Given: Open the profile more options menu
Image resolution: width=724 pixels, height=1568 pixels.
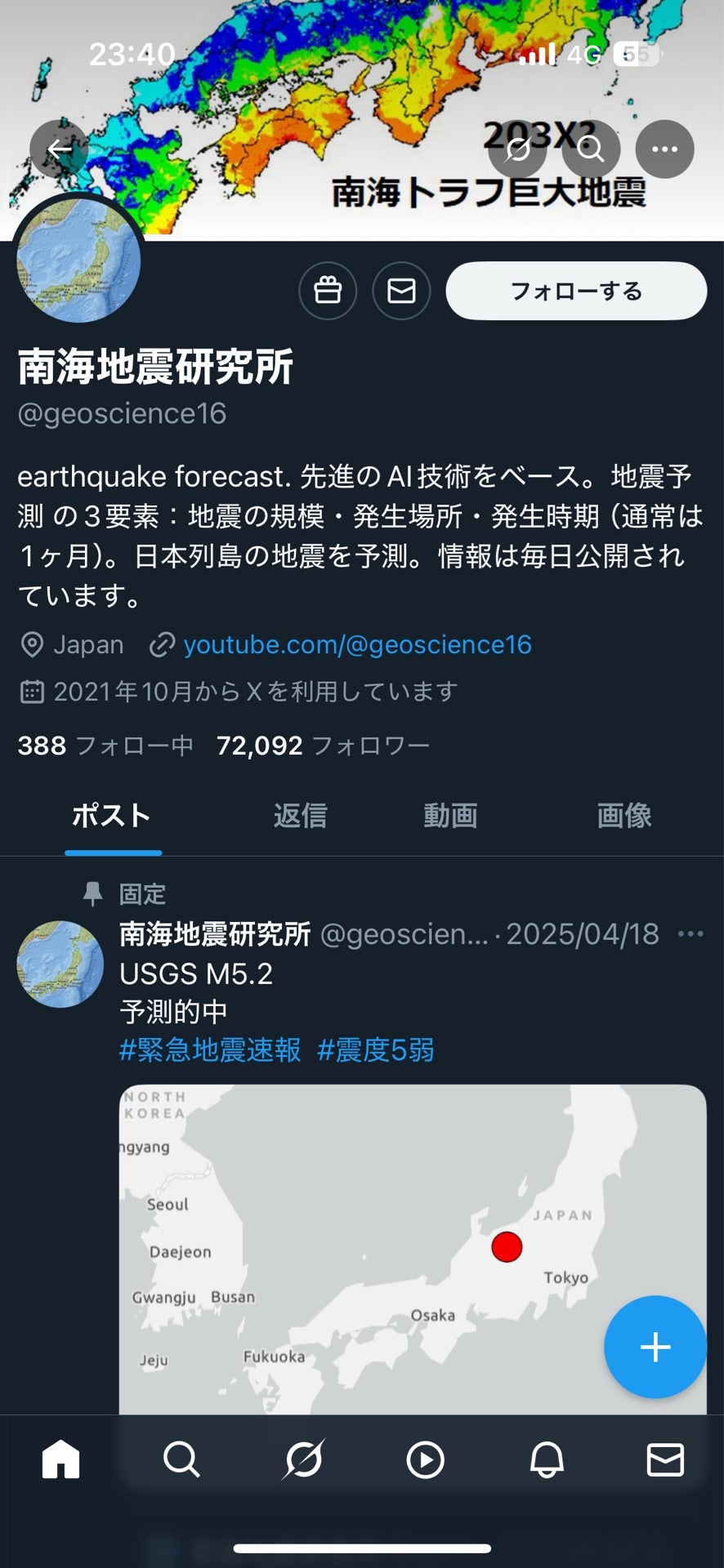Looking at the screenshot, I should (664, 149).
